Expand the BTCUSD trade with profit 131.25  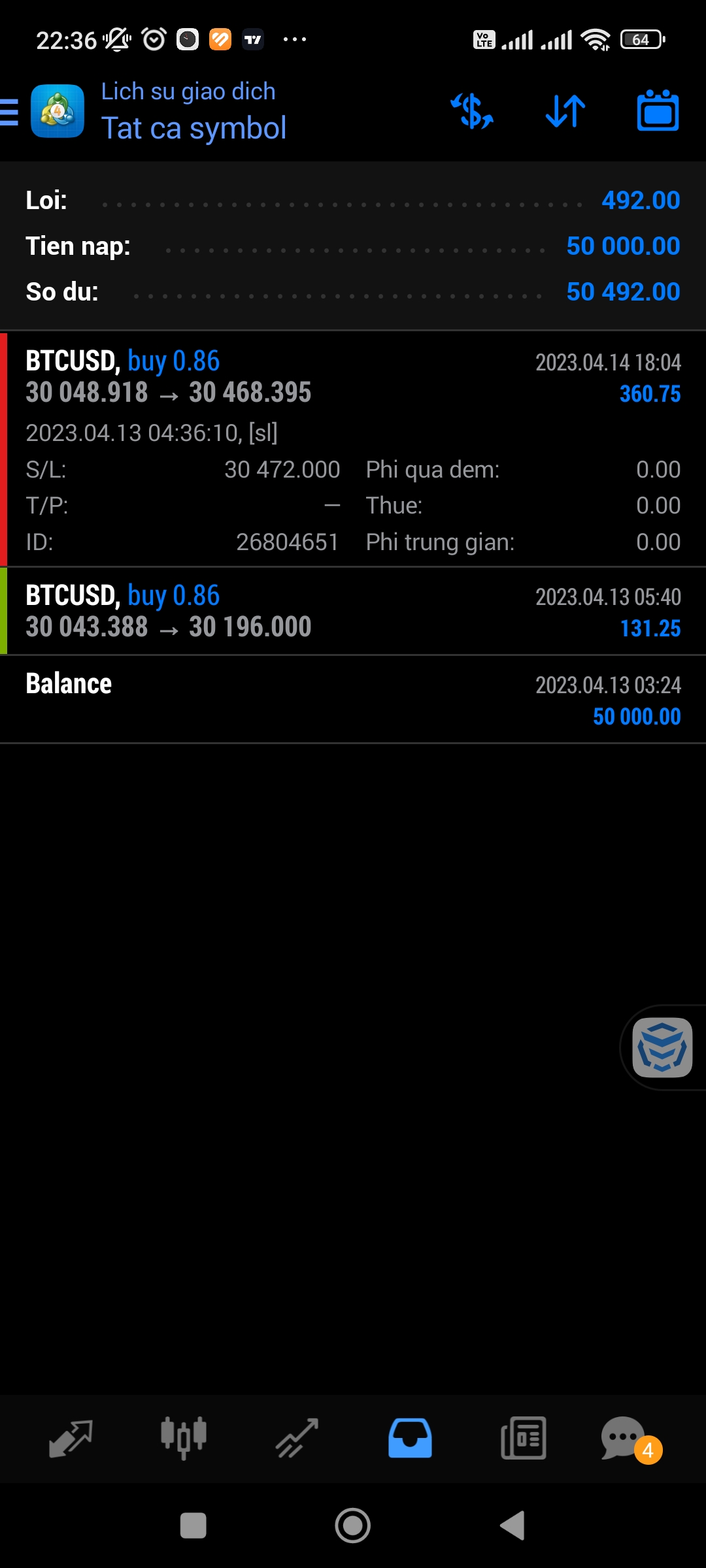point(353,611)
